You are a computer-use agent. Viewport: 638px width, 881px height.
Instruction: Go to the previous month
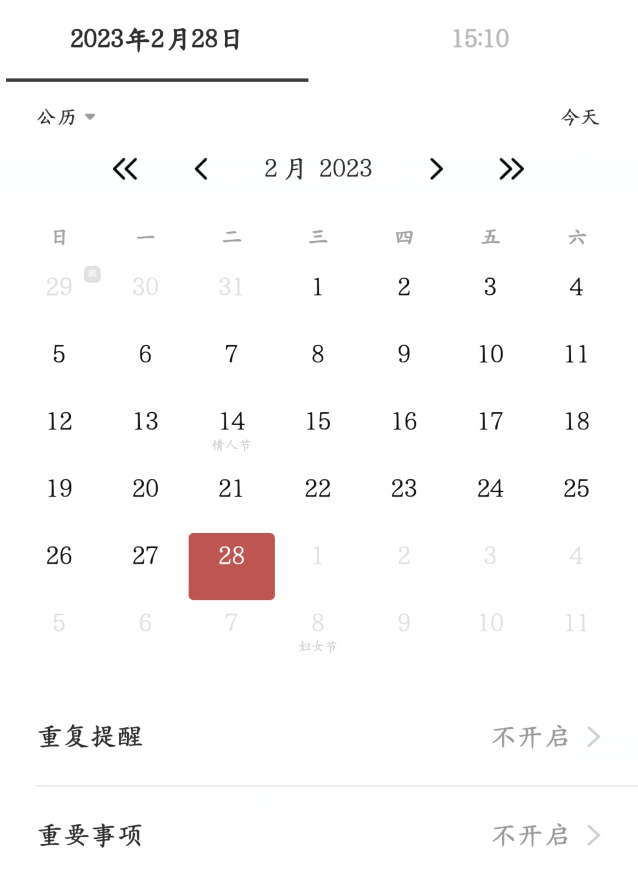[201, 169]
